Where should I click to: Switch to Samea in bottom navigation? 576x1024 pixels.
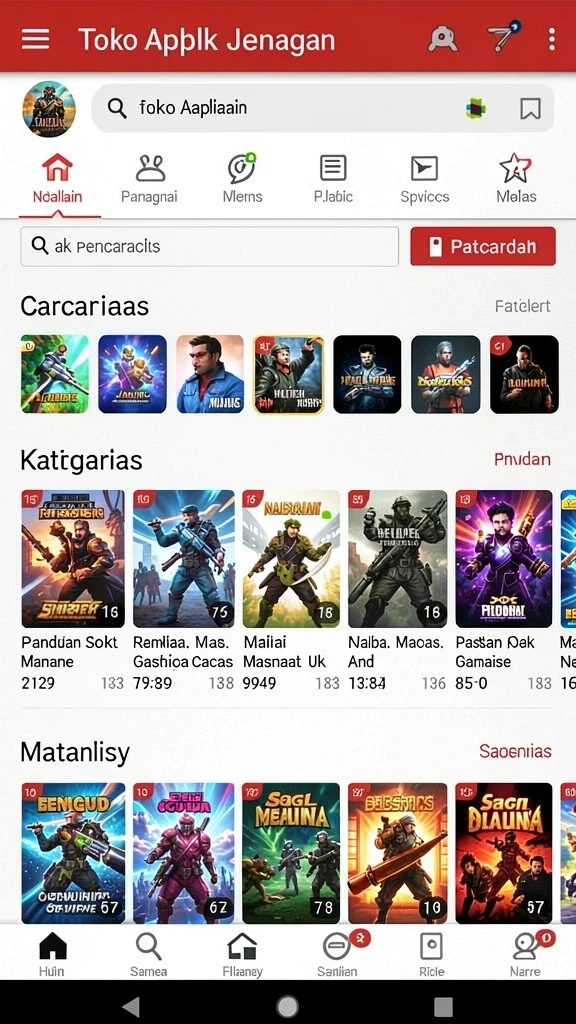148,954
